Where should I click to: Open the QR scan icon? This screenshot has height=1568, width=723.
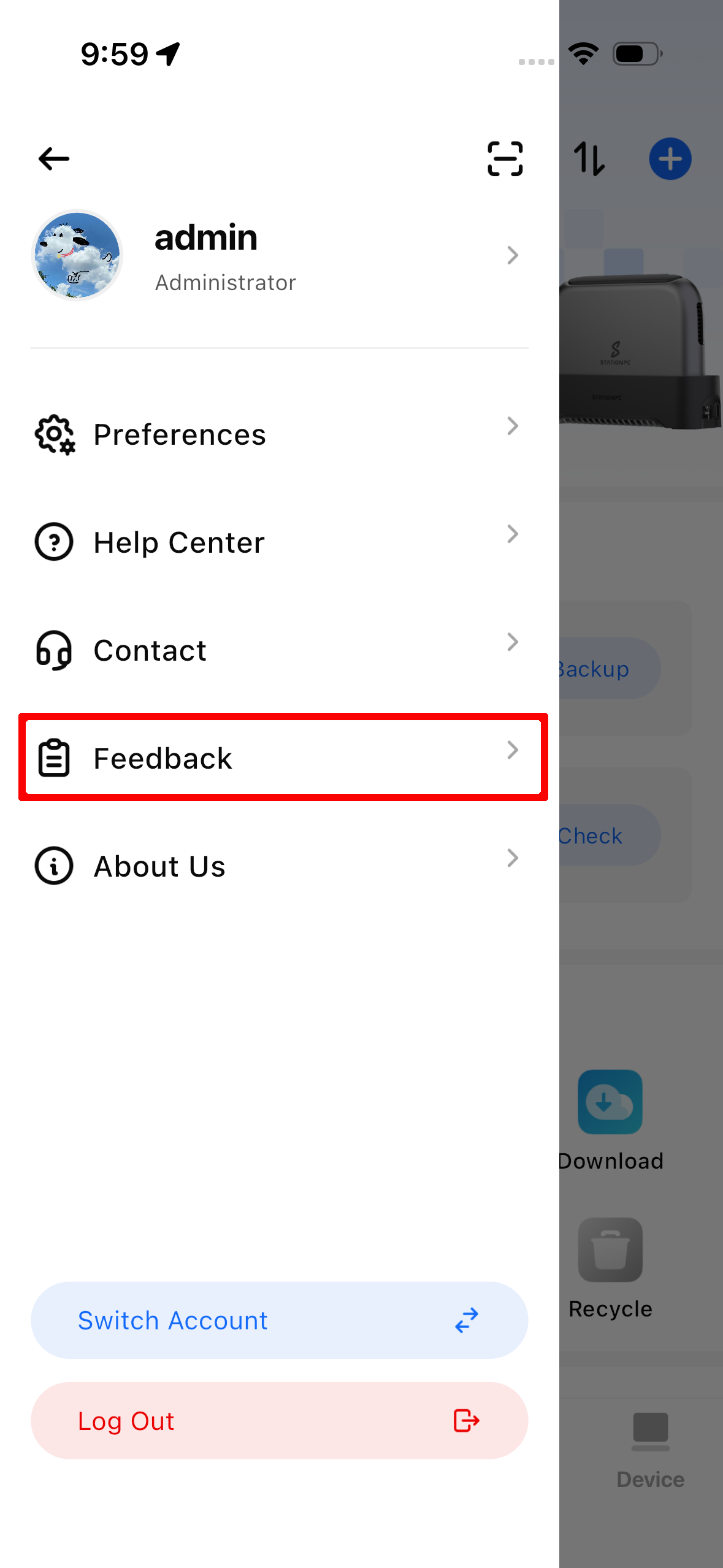(x=505, y=159)
